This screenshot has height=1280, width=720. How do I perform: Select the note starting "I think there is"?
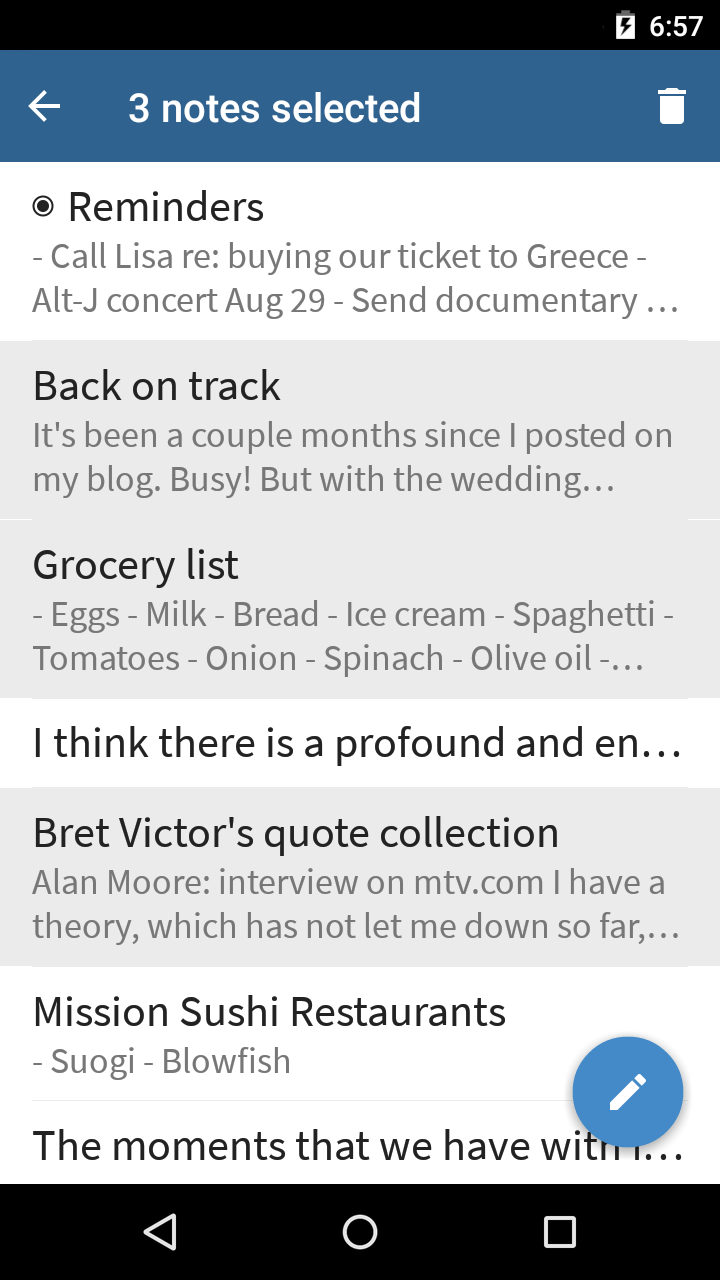point(360,743)
